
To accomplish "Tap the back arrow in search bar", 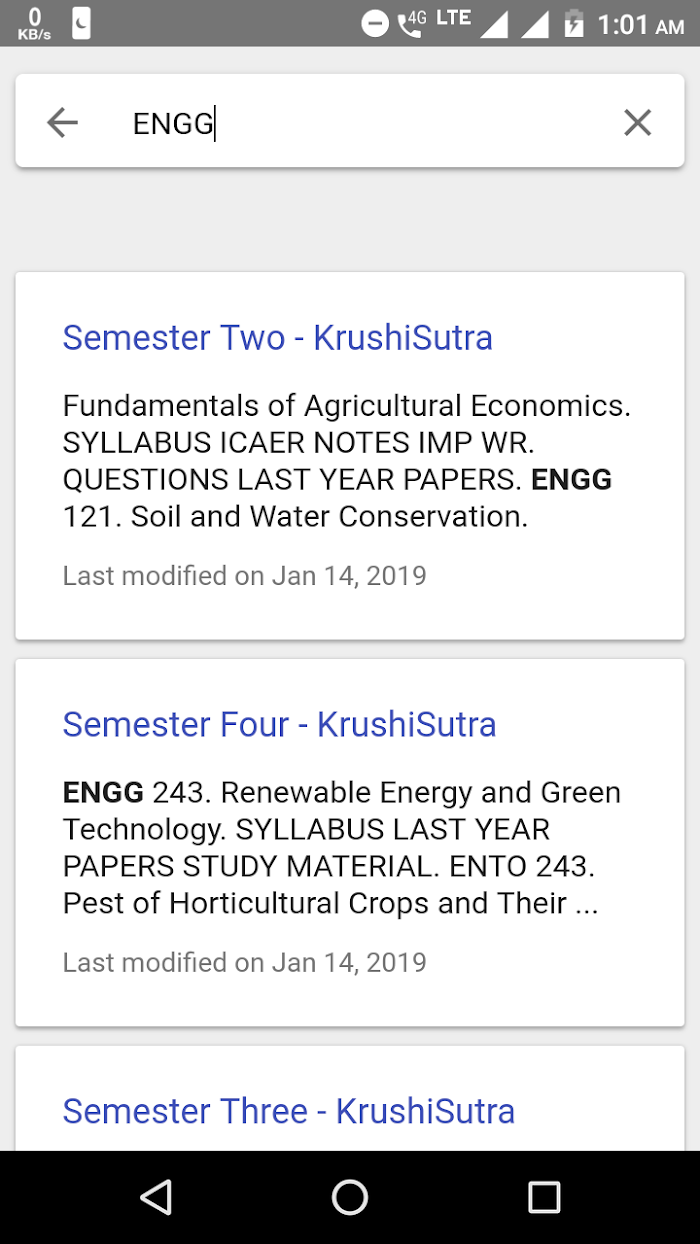I will pos(62,123).
